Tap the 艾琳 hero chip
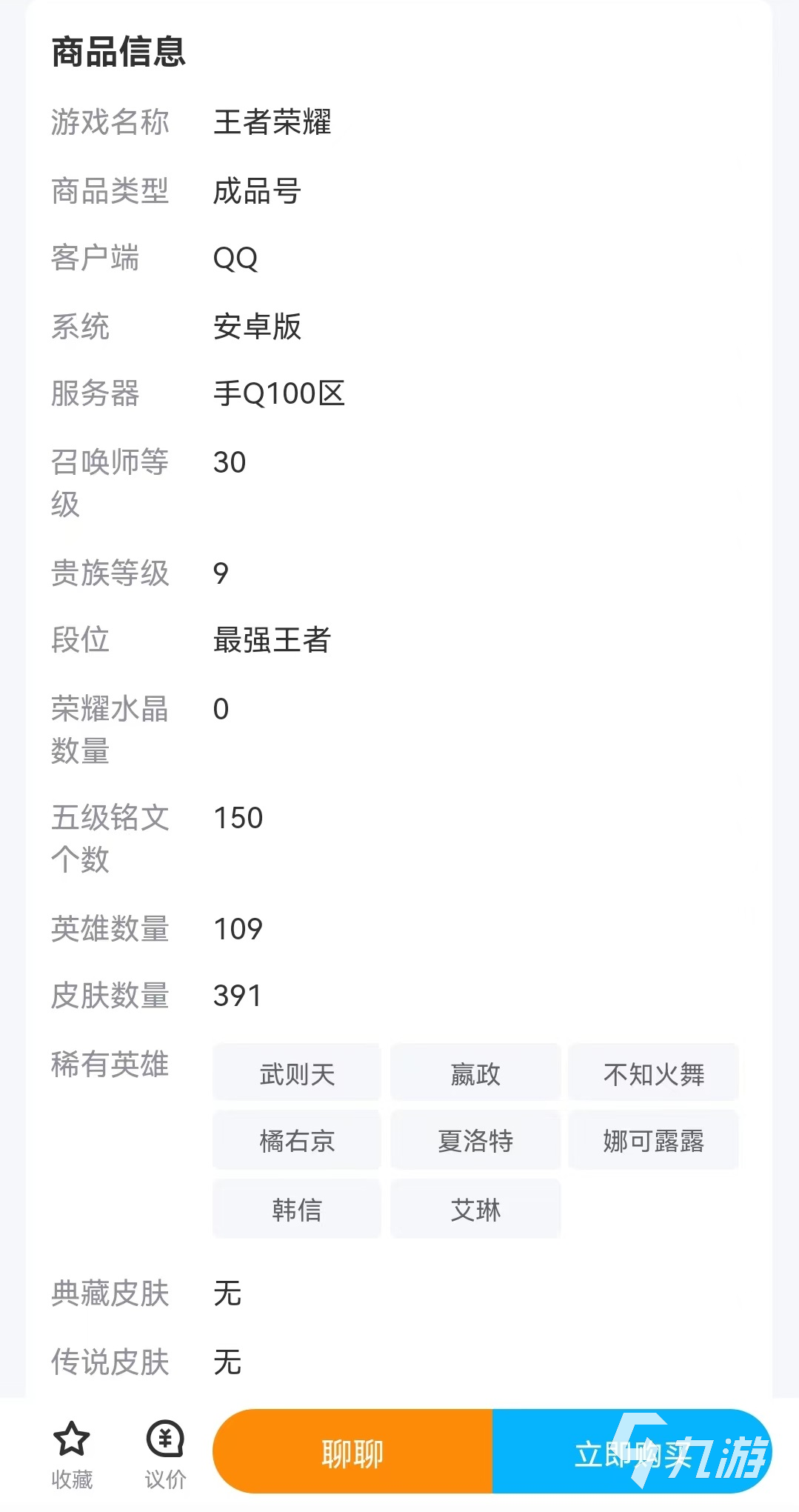The image size is (799, 1512). 475,1209
